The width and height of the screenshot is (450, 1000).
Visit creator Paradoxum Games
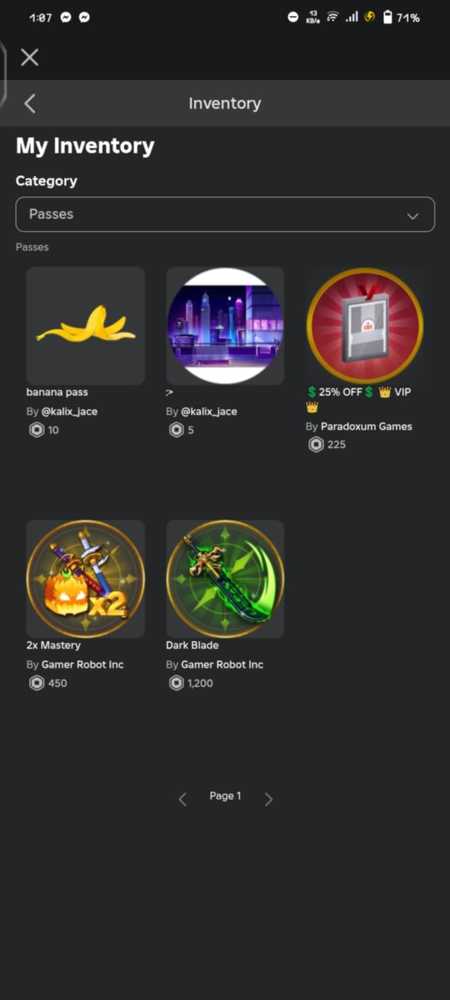367,427
